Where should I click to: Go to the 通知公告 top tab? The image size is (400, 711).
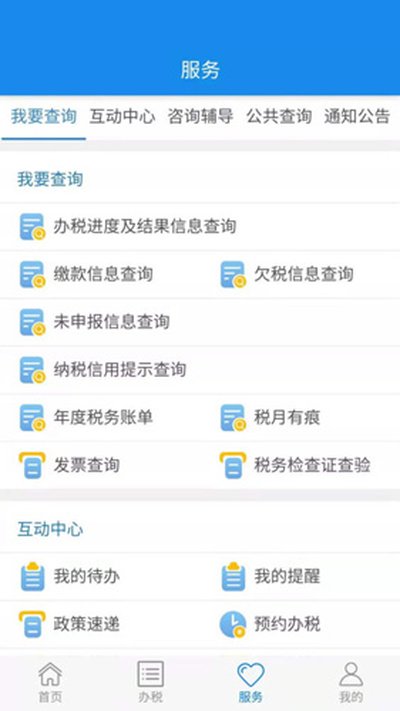click(x=357, y=116)
